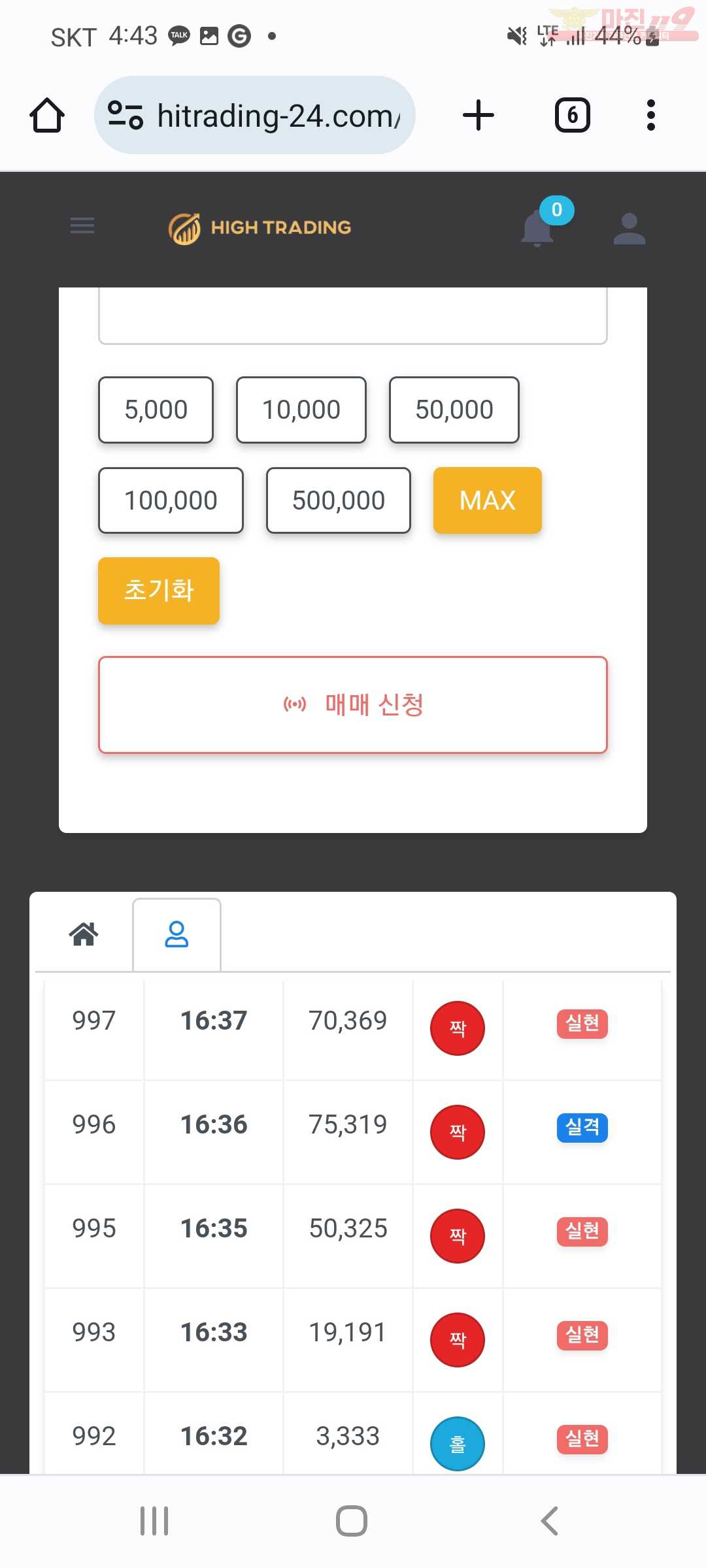
Task: Submit the 매매 신청 order
Action: (353, 705)
